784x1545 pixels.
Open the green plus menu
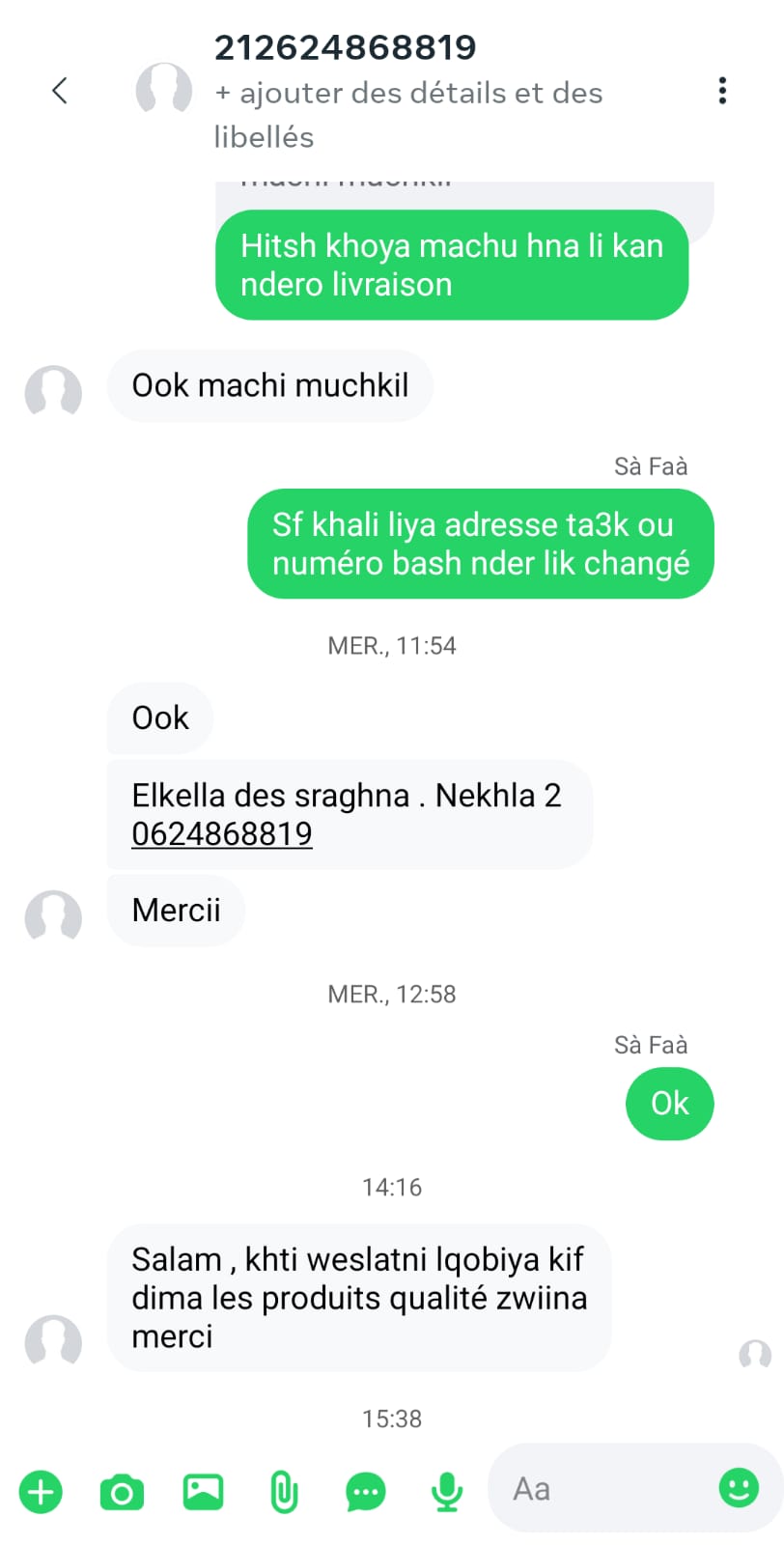41,1491
